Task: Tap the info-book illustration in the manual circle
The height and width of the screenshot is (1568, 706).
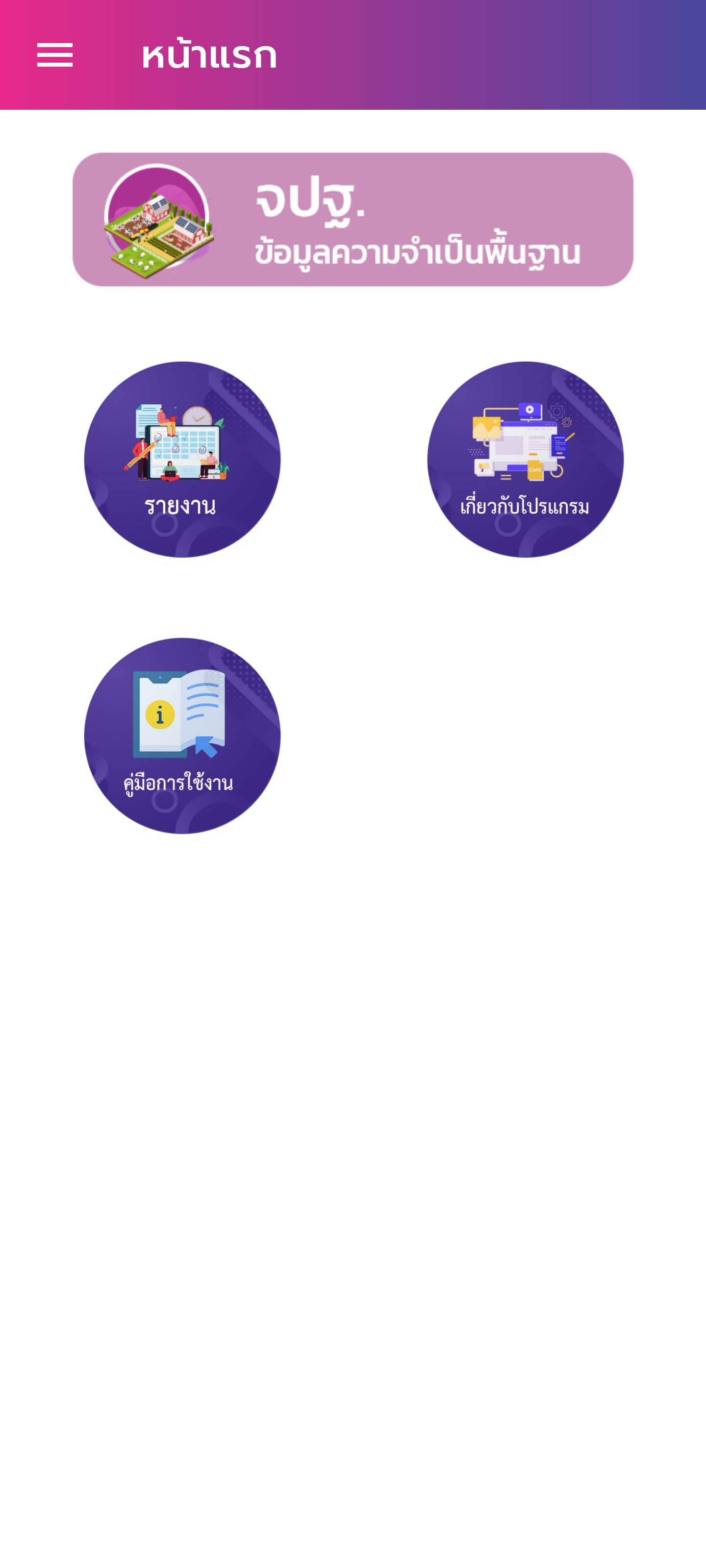Action: click(x=179, y=713)
